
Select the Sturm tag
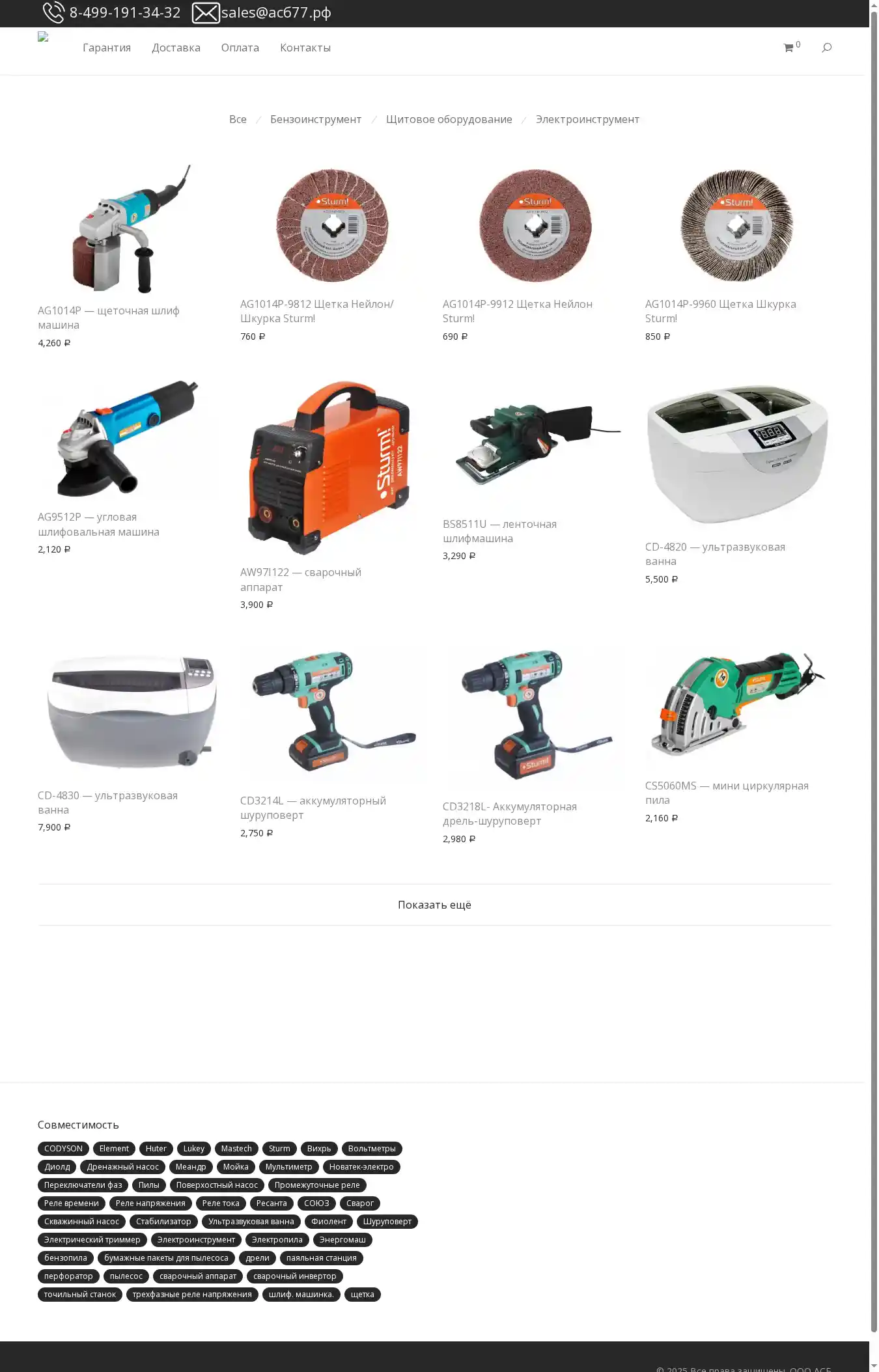[x=279, y=1149]
